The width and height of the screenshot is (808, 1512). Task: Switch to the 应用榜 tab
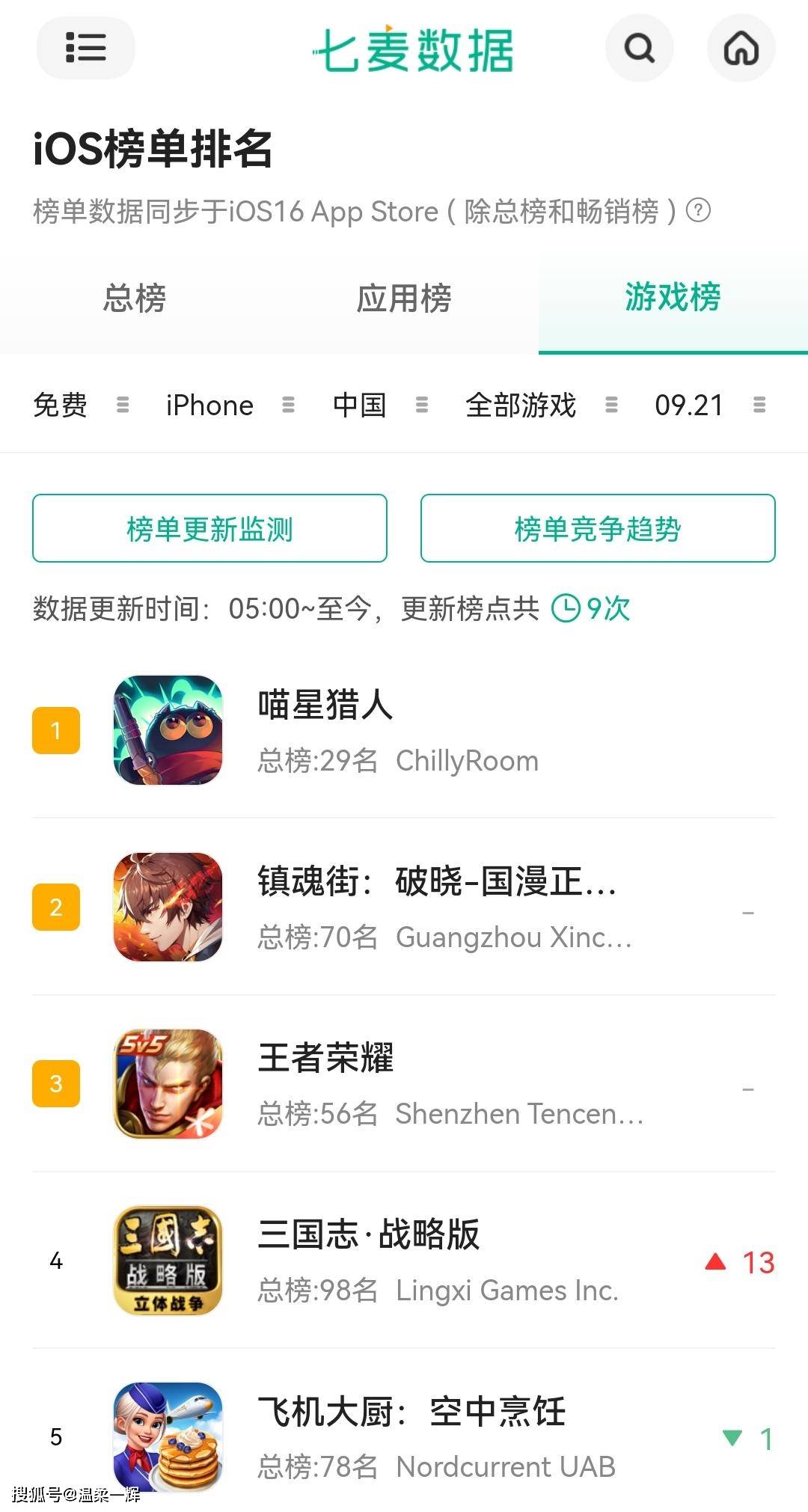403,299
